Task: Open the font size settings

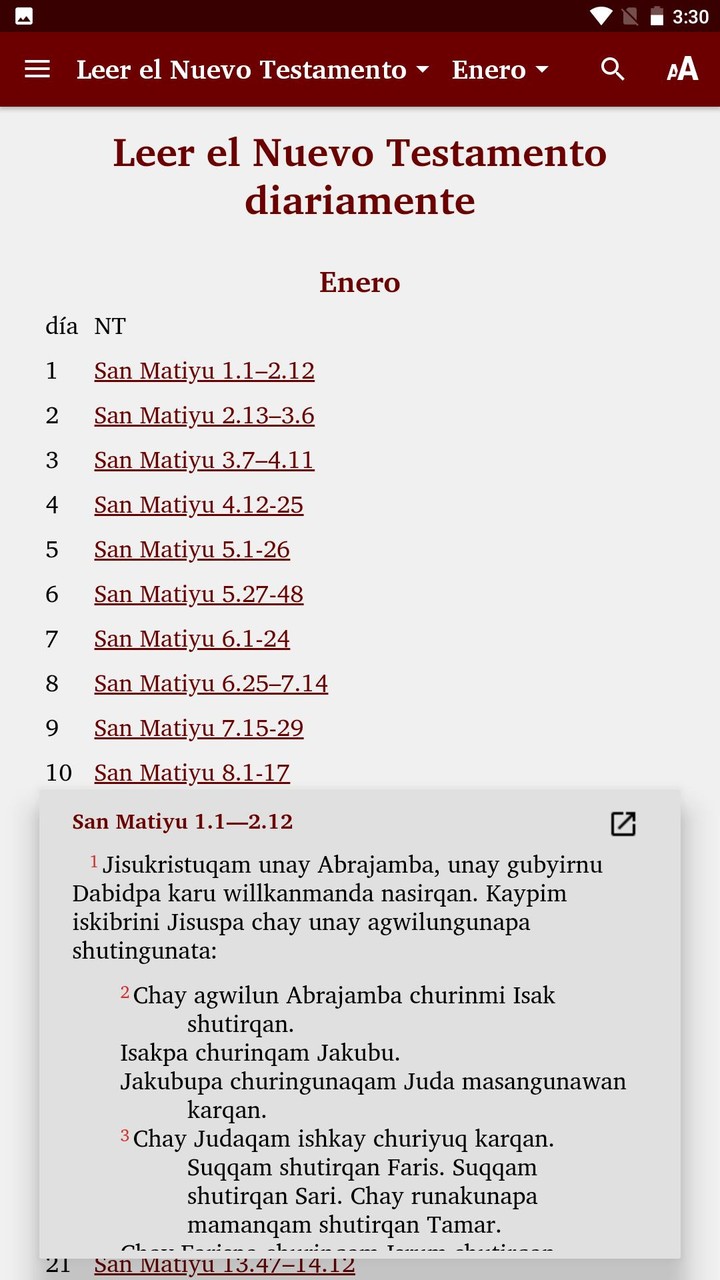Action: tap(681, 69)
